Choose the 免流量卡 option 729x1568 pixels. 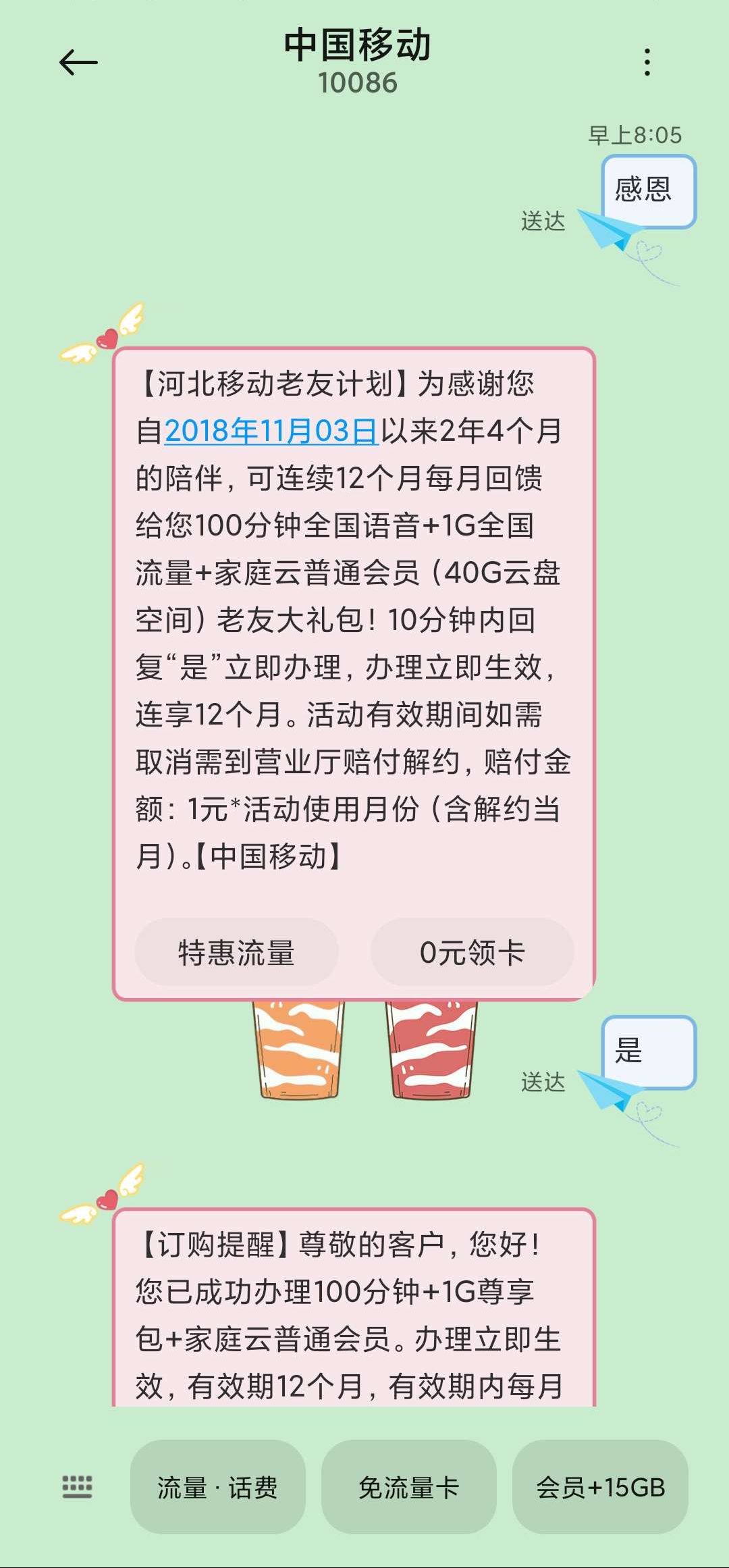[x=408, y=1487]
